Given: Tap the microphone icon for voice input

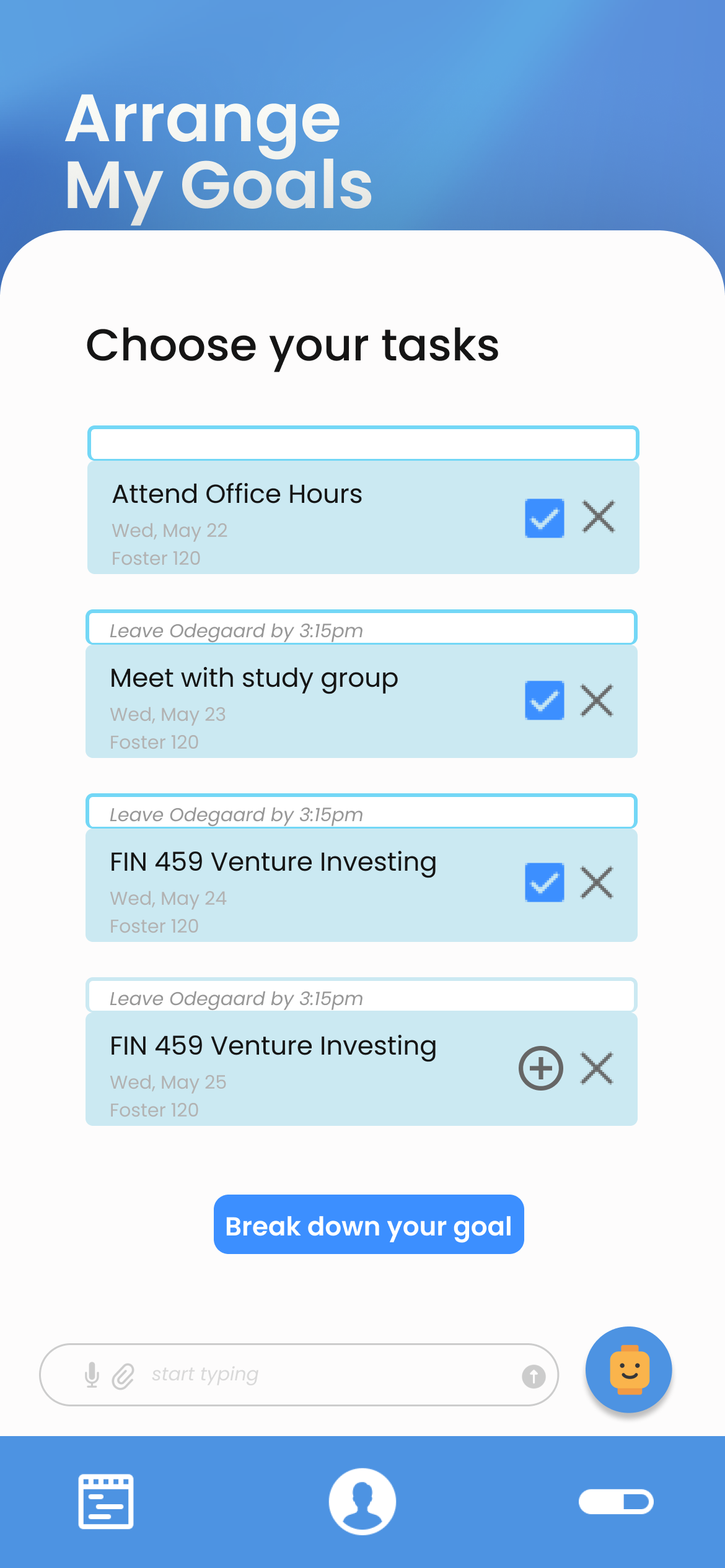Looking at the screenshot, I should pyautogui.click(x=92, y=1375).
